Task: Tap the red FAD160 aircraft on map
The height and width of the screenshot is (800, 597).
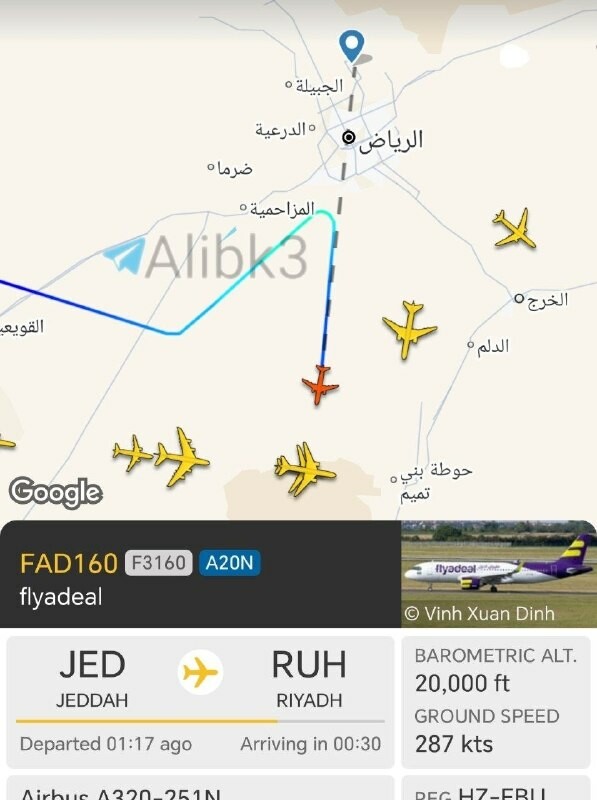Action: click(x=320, y=385)
